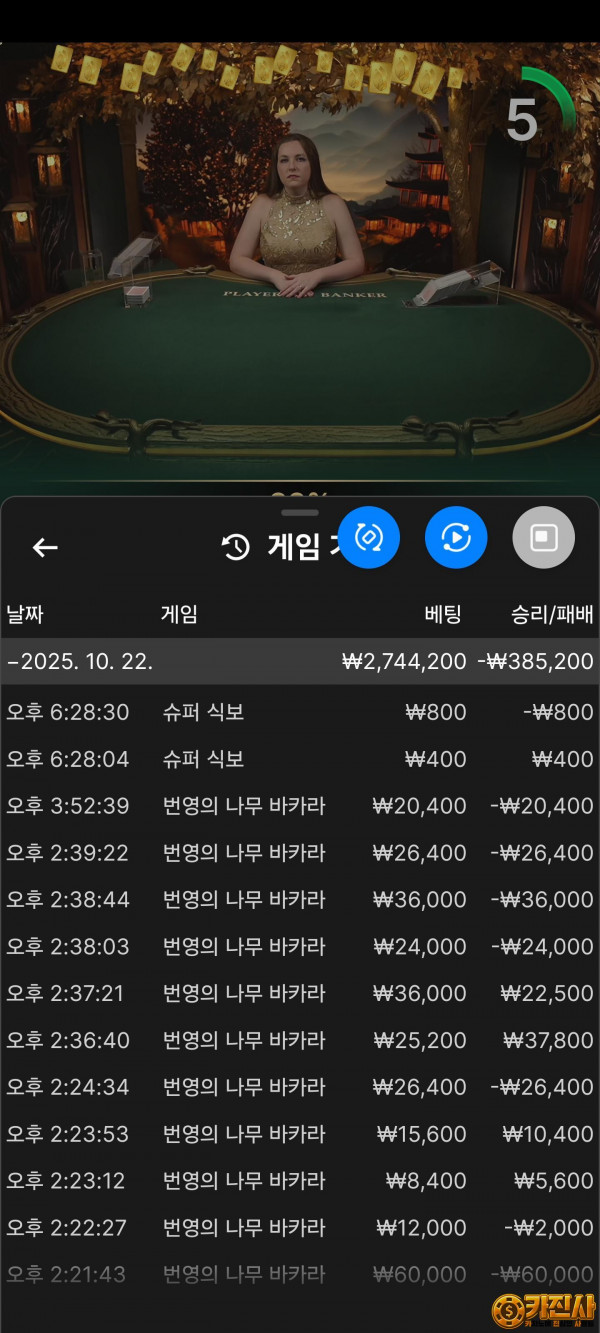The width and height of the screenshot is (600, 1333).
Task: Select the 오후 2:23:53 바카라 row
Action: (x=300, y=1134)
